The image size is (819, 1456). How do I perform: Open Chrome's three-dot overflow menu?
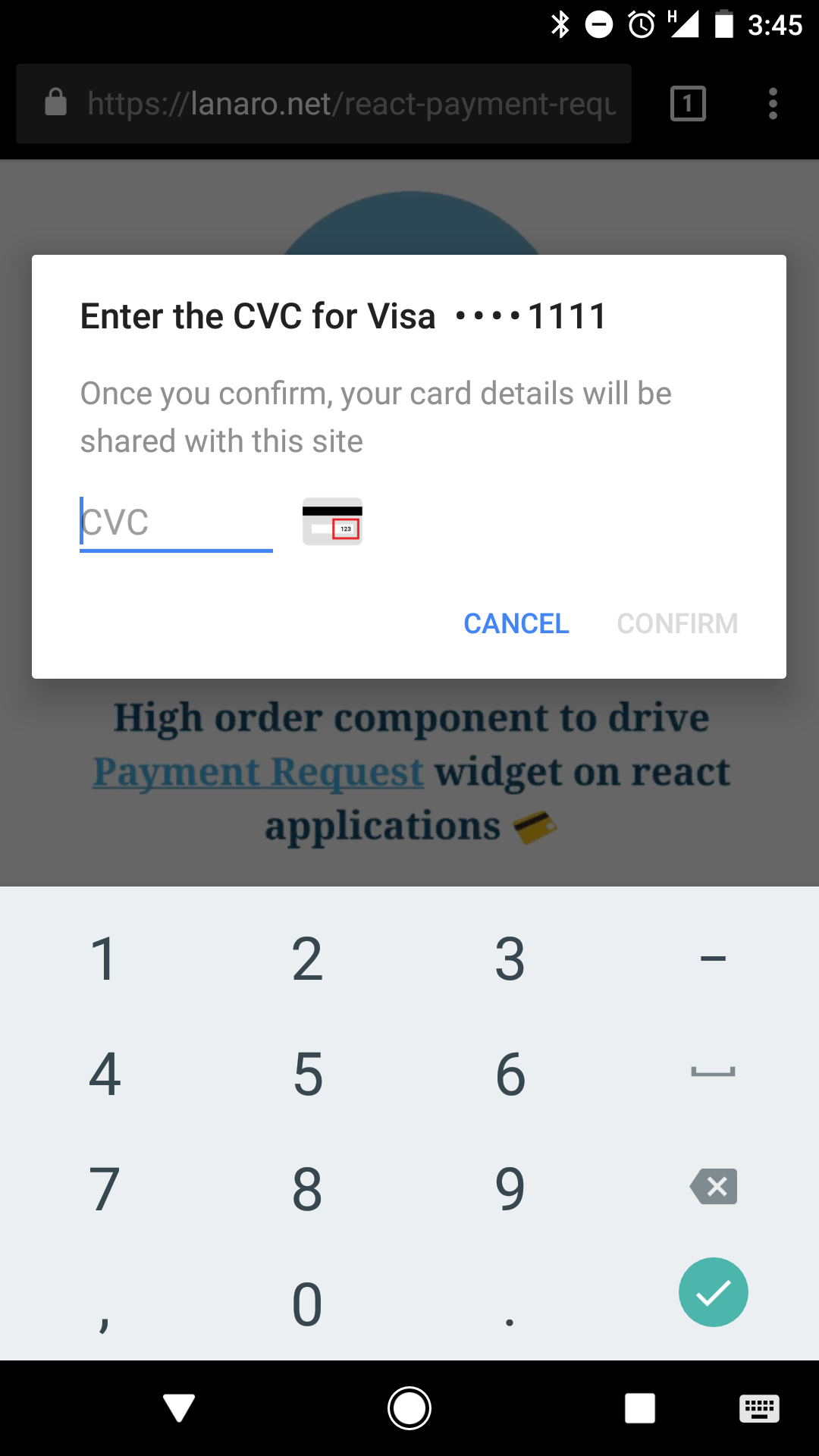click(x=773, y=104)
